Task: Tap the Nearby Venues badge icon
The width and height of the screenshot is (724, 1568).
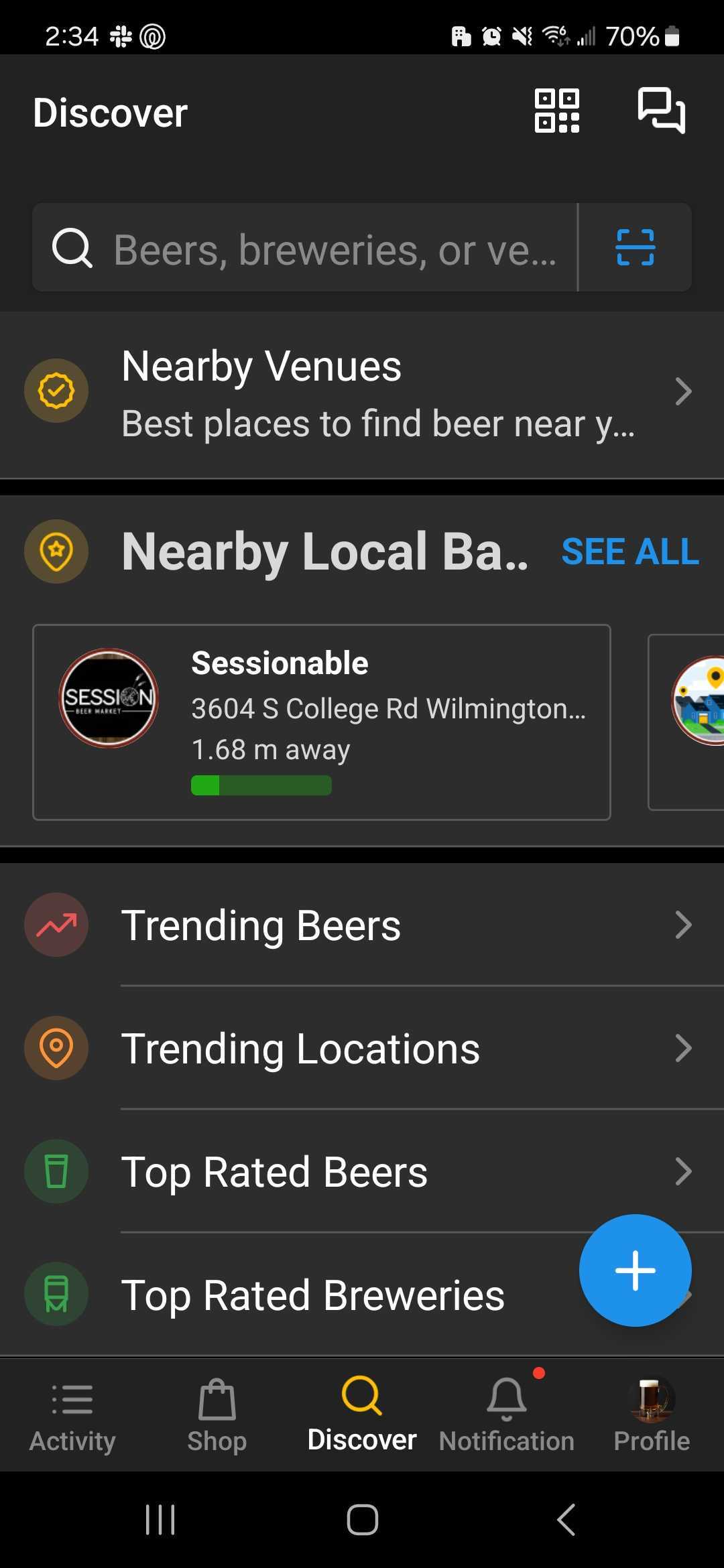Action: tap(56, 391)
